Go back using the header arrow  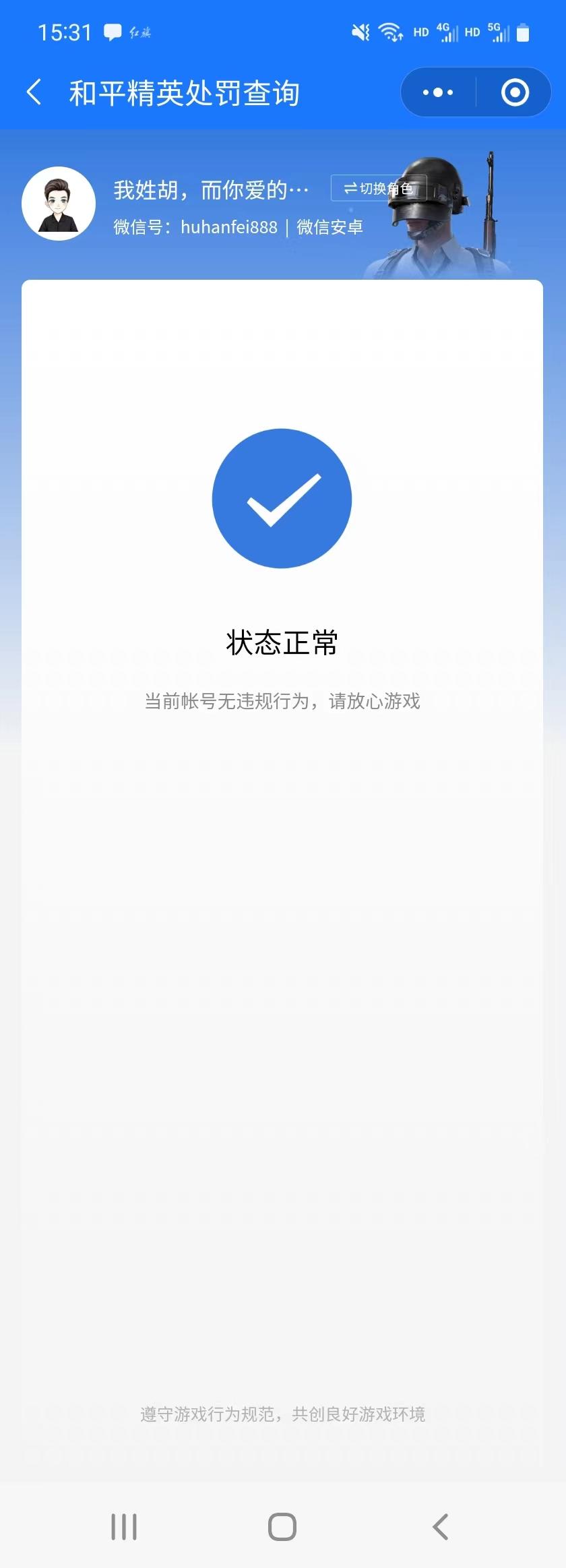click(34, 92)
